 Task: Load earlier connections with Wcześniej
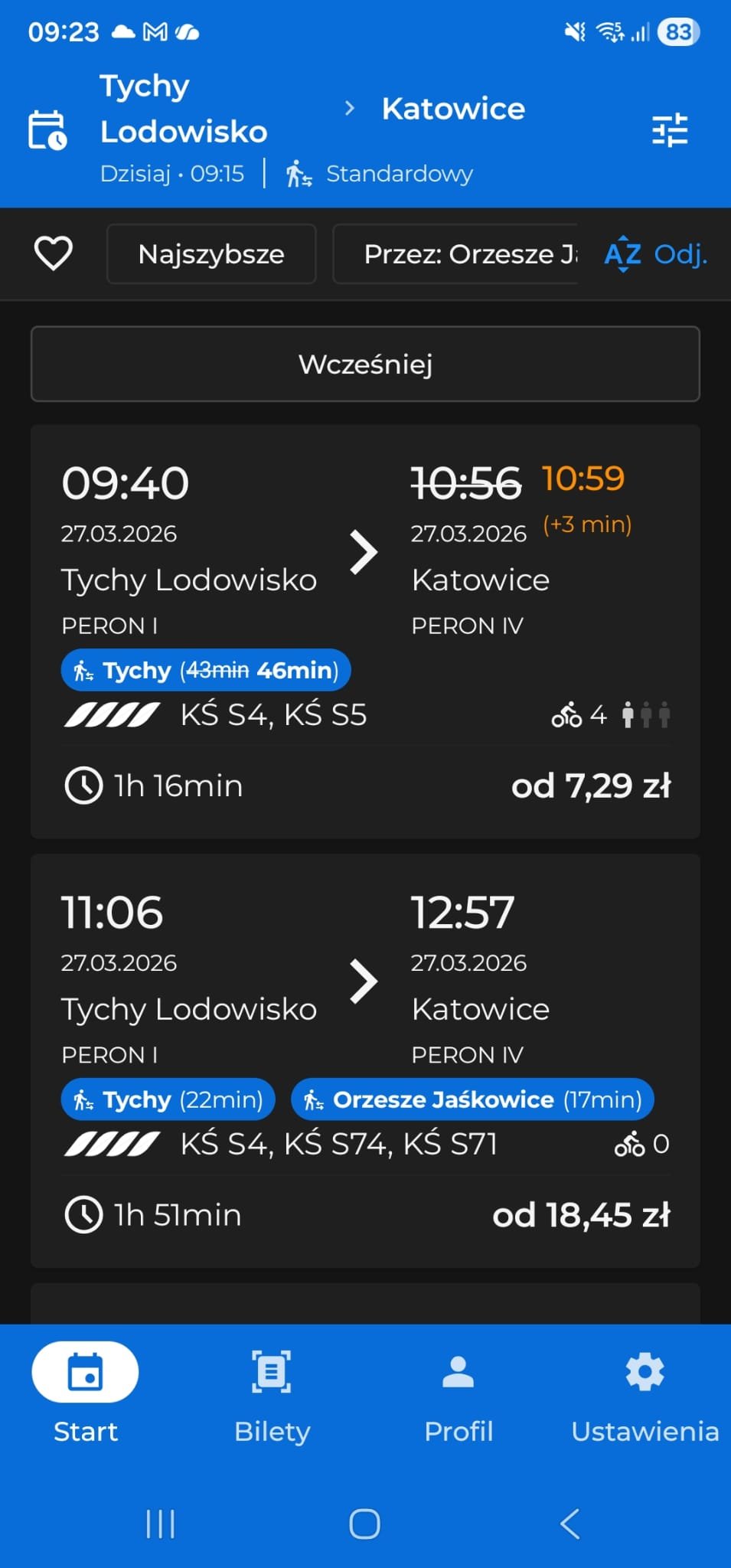tap(365, 364)
